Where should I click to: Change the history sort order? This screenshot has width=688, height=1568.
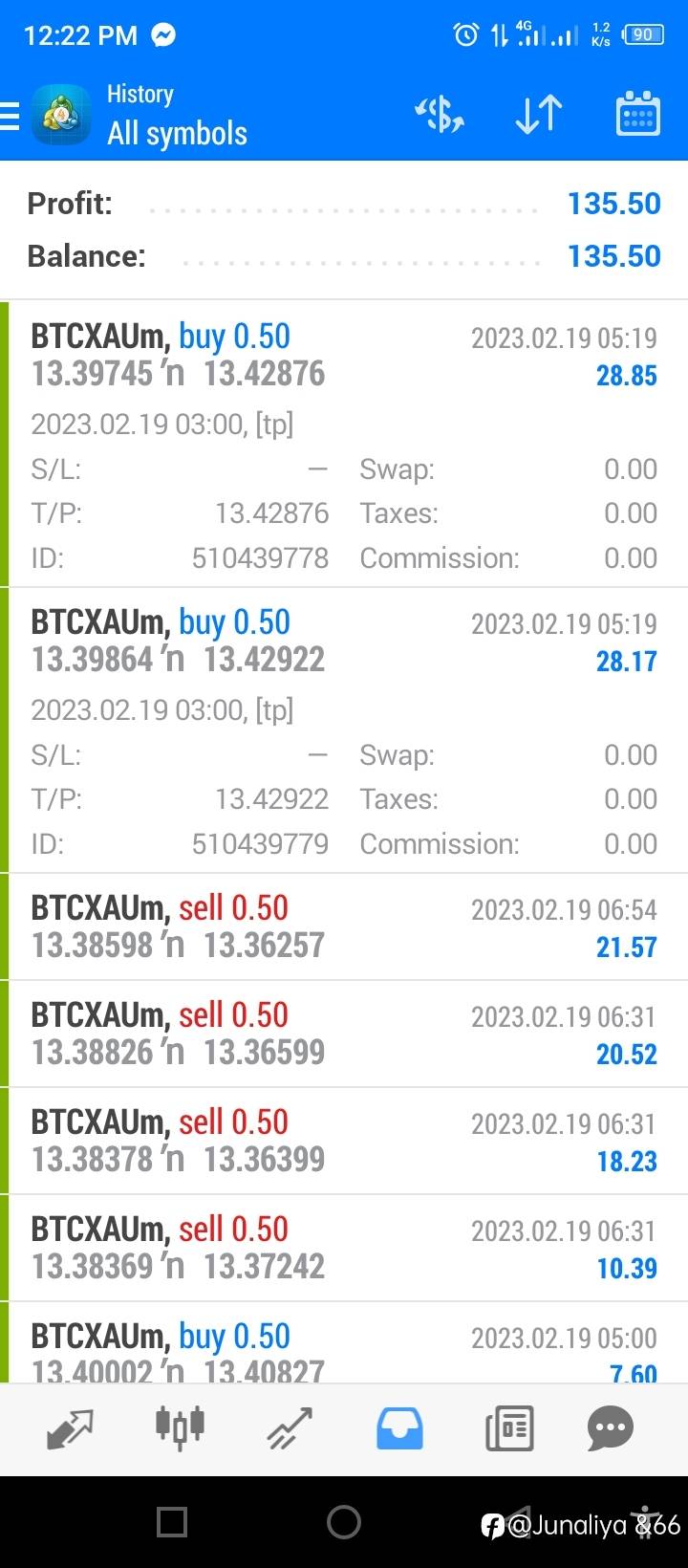tap(539, 115)
